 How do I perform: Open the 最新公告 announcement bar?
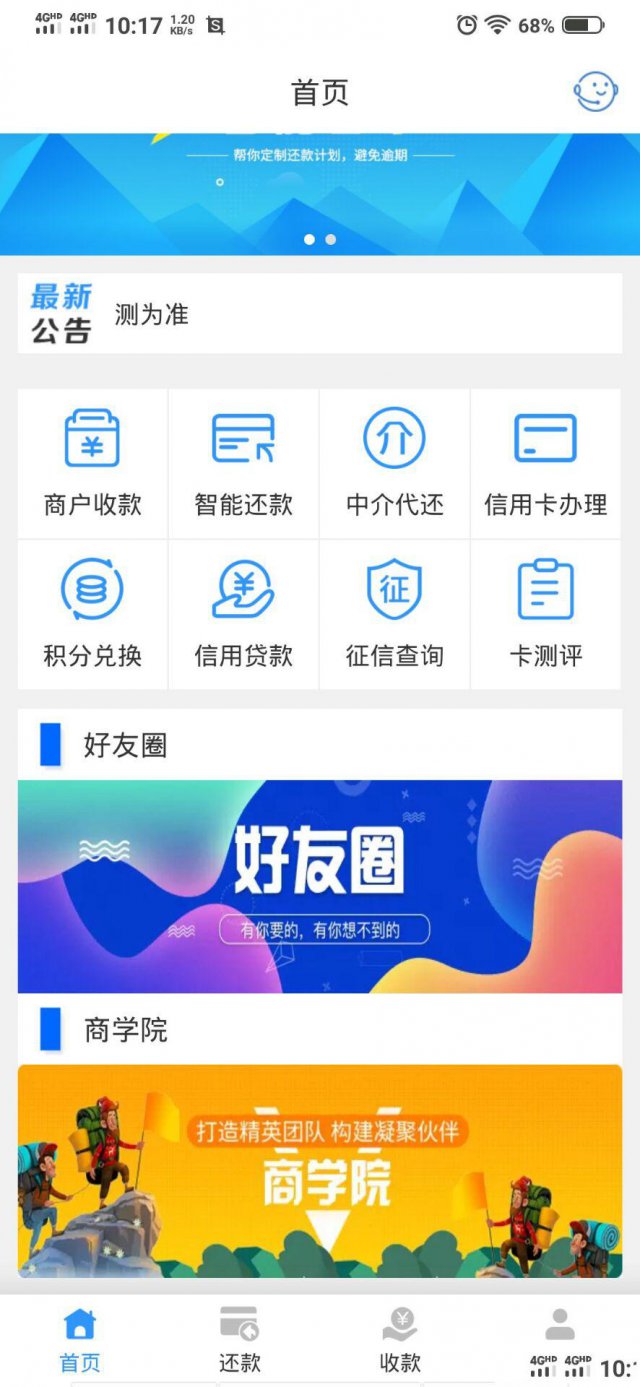pyautogui.click(x=320, y=314)
